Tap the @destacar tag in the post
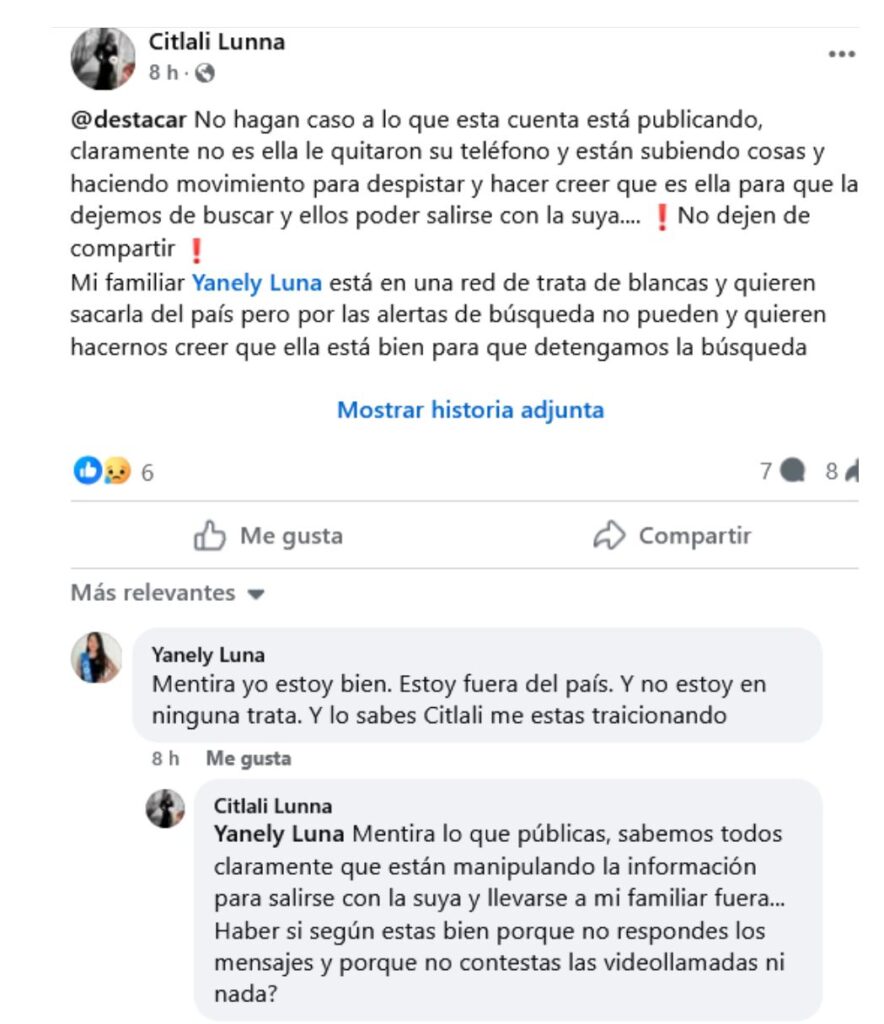The width and height of the screenshot is (884, 1024). [x=128, y=122]
